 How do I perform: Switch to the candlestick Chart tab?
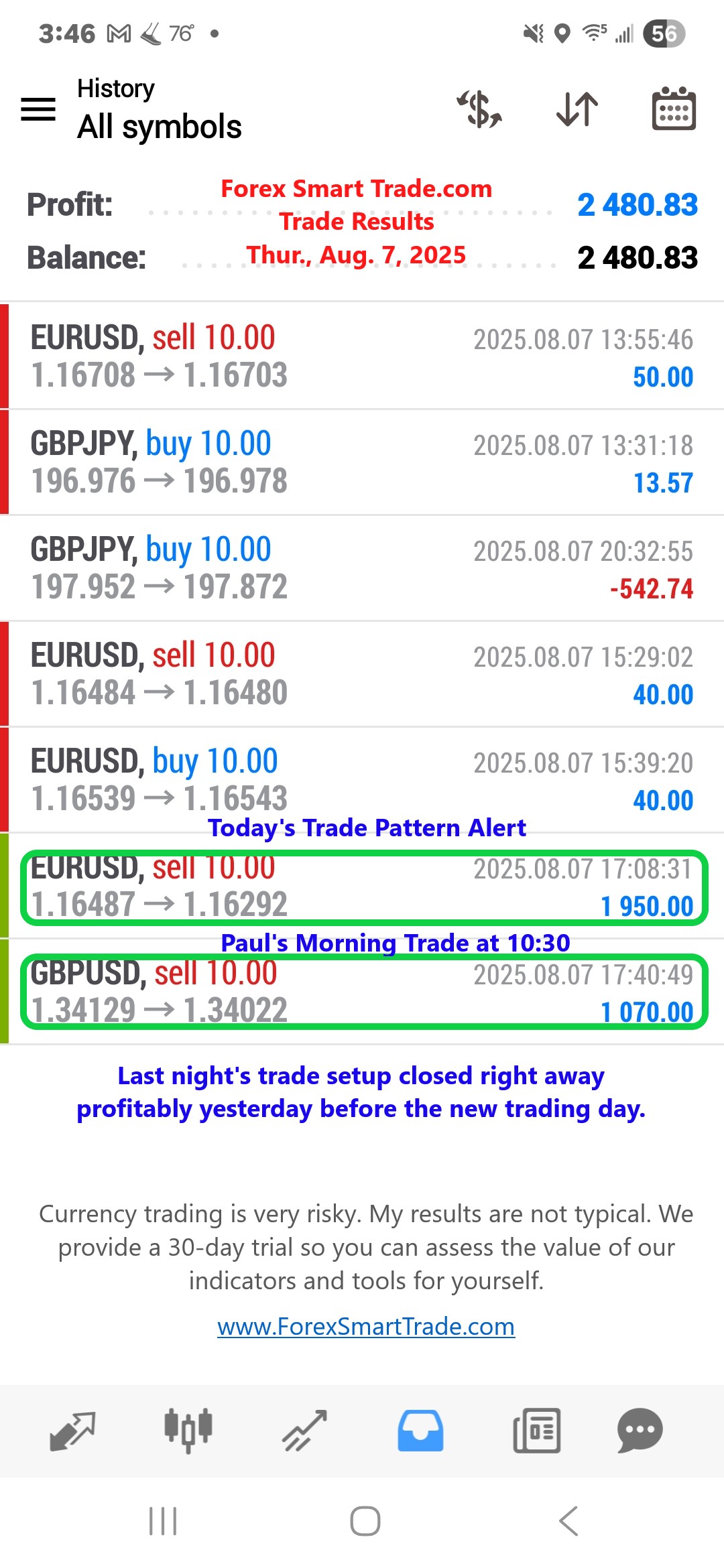click(x=188, y=1431)
